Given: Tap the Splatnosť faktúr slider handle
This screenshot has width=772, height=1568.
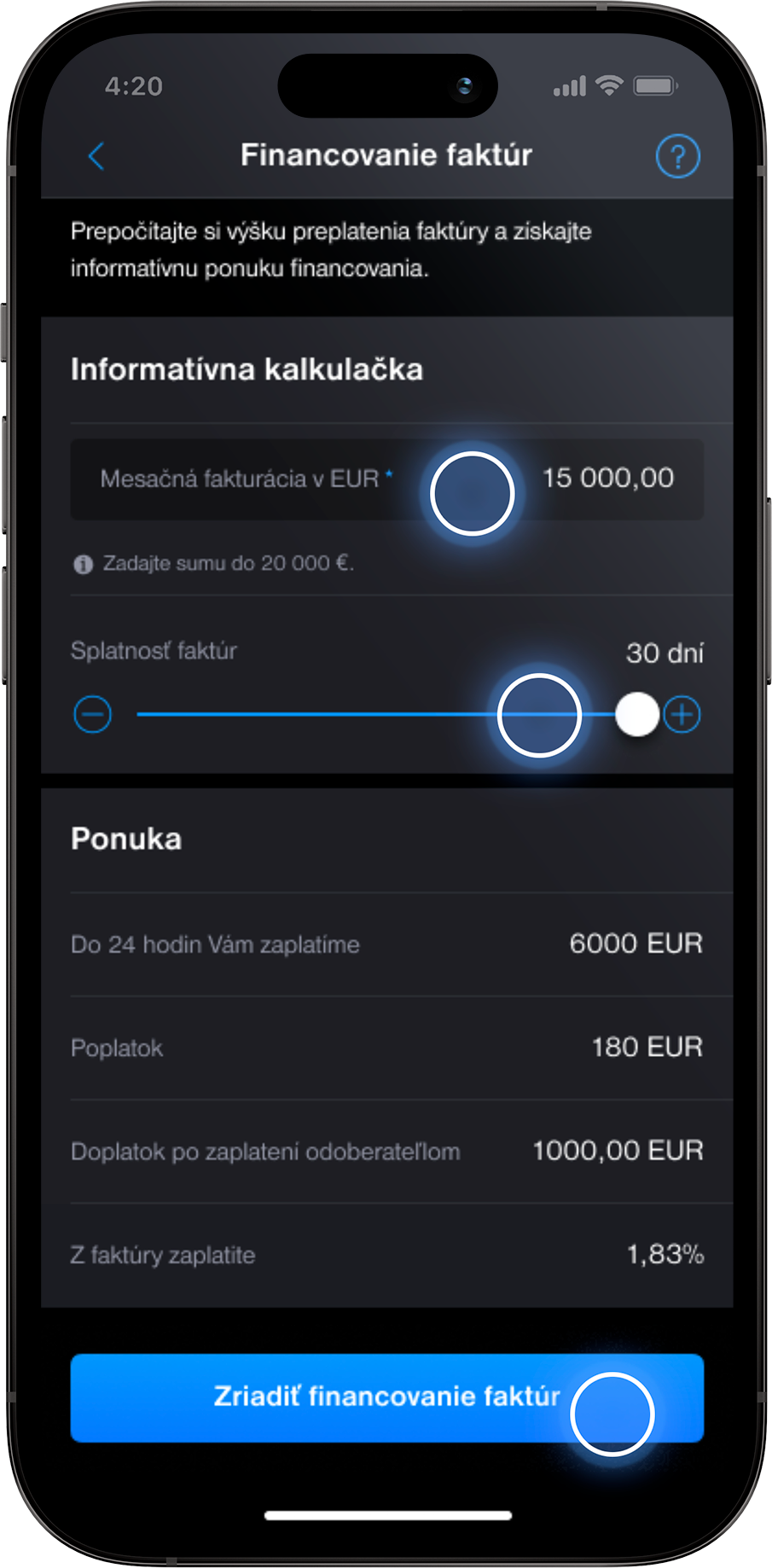Looking at the screenshot, I should [x=637, y=714].
